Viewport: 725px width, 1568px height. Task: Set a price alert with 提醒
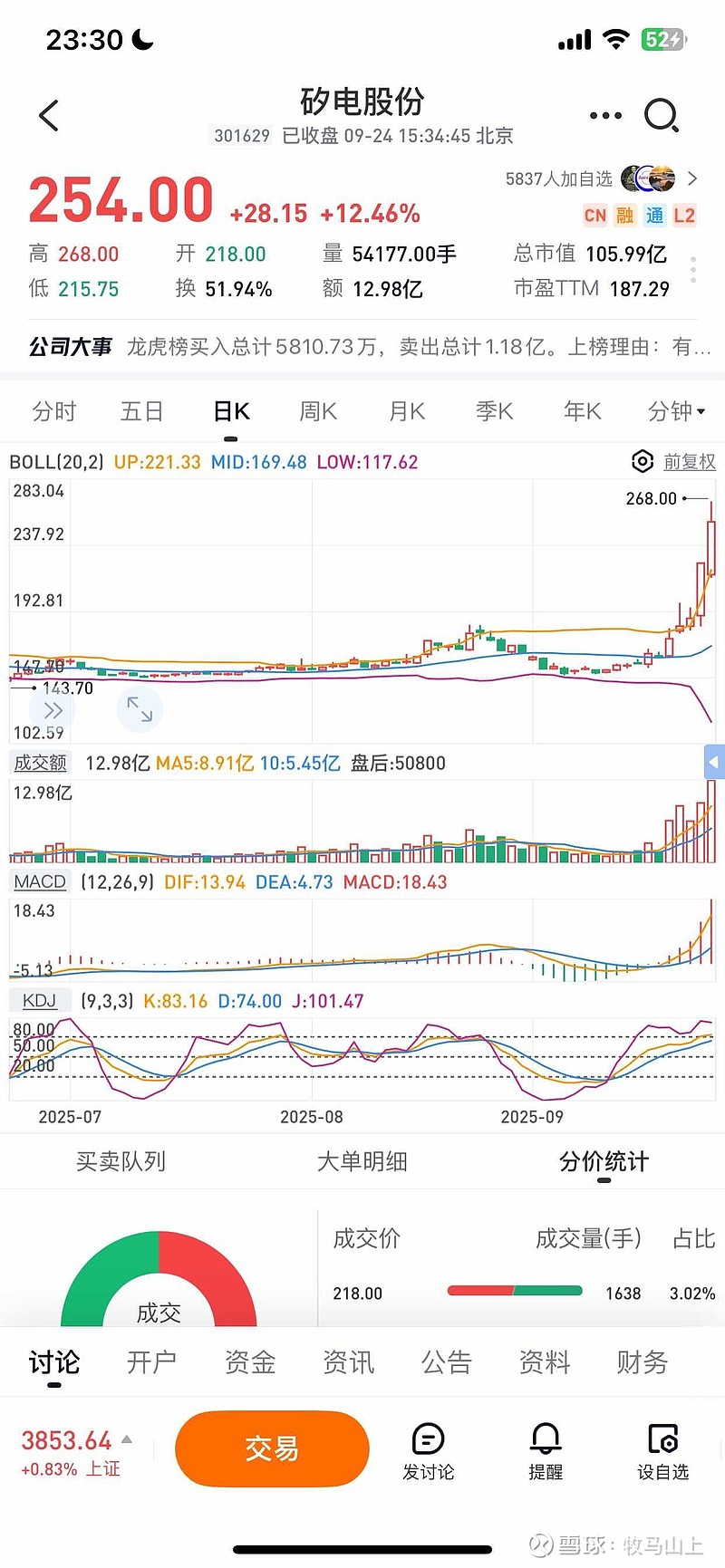(546, 1450)
